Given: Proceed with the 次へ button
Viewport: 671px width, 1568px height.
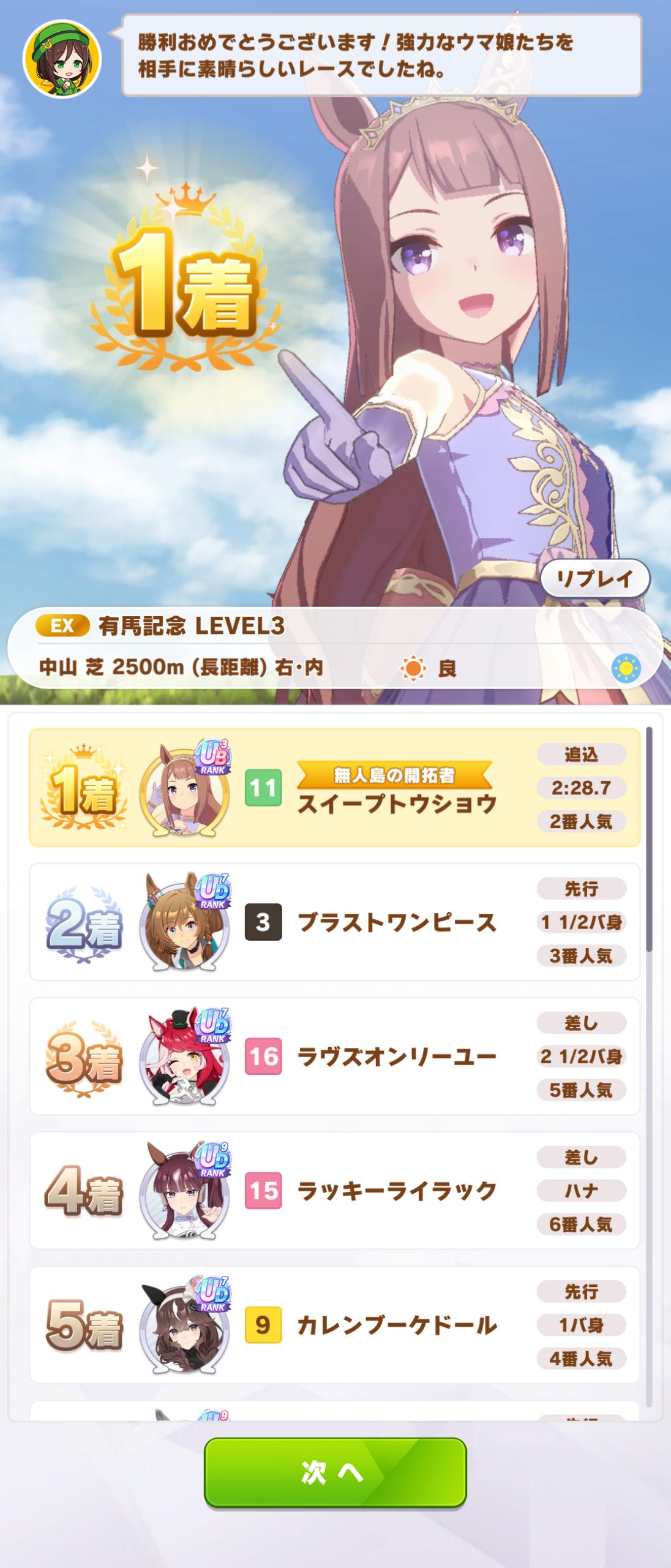Looking at the screenshot, I should [x=335, y=1472].
